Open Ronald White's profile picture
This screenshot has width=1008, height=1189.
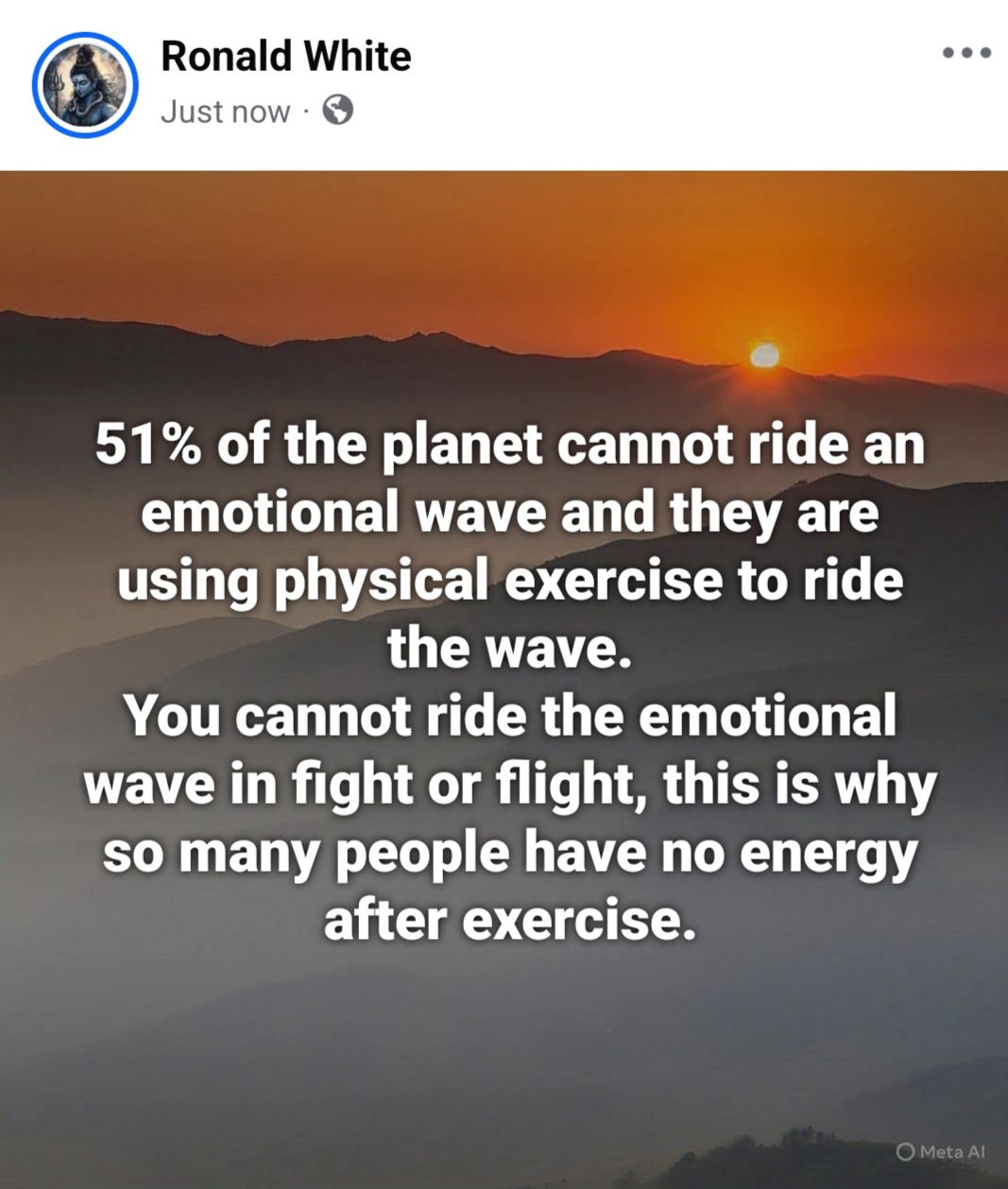point(85,85)
